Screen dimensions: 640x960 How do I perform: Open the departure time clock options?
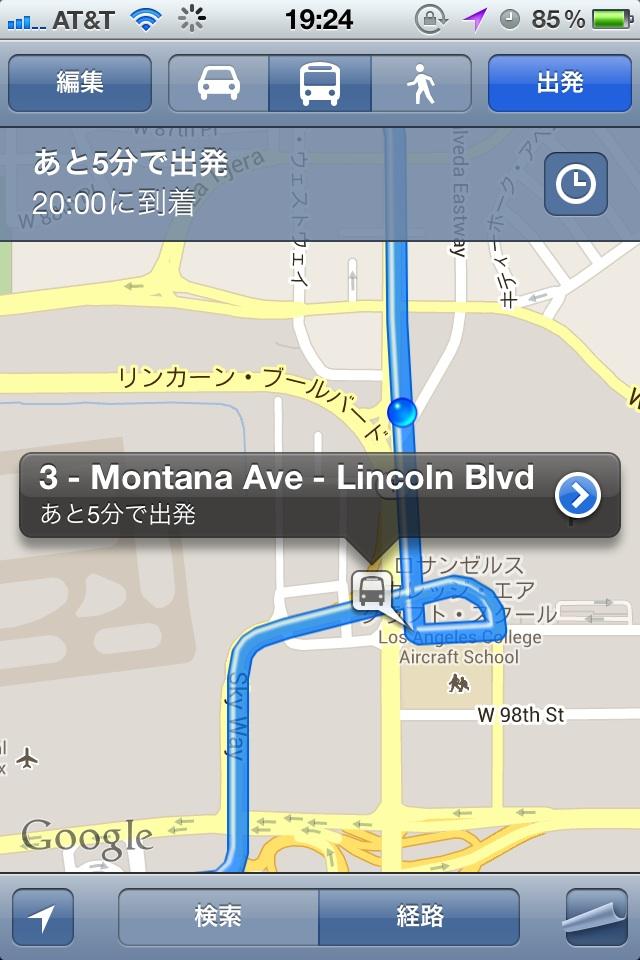(x=576, y=184)
